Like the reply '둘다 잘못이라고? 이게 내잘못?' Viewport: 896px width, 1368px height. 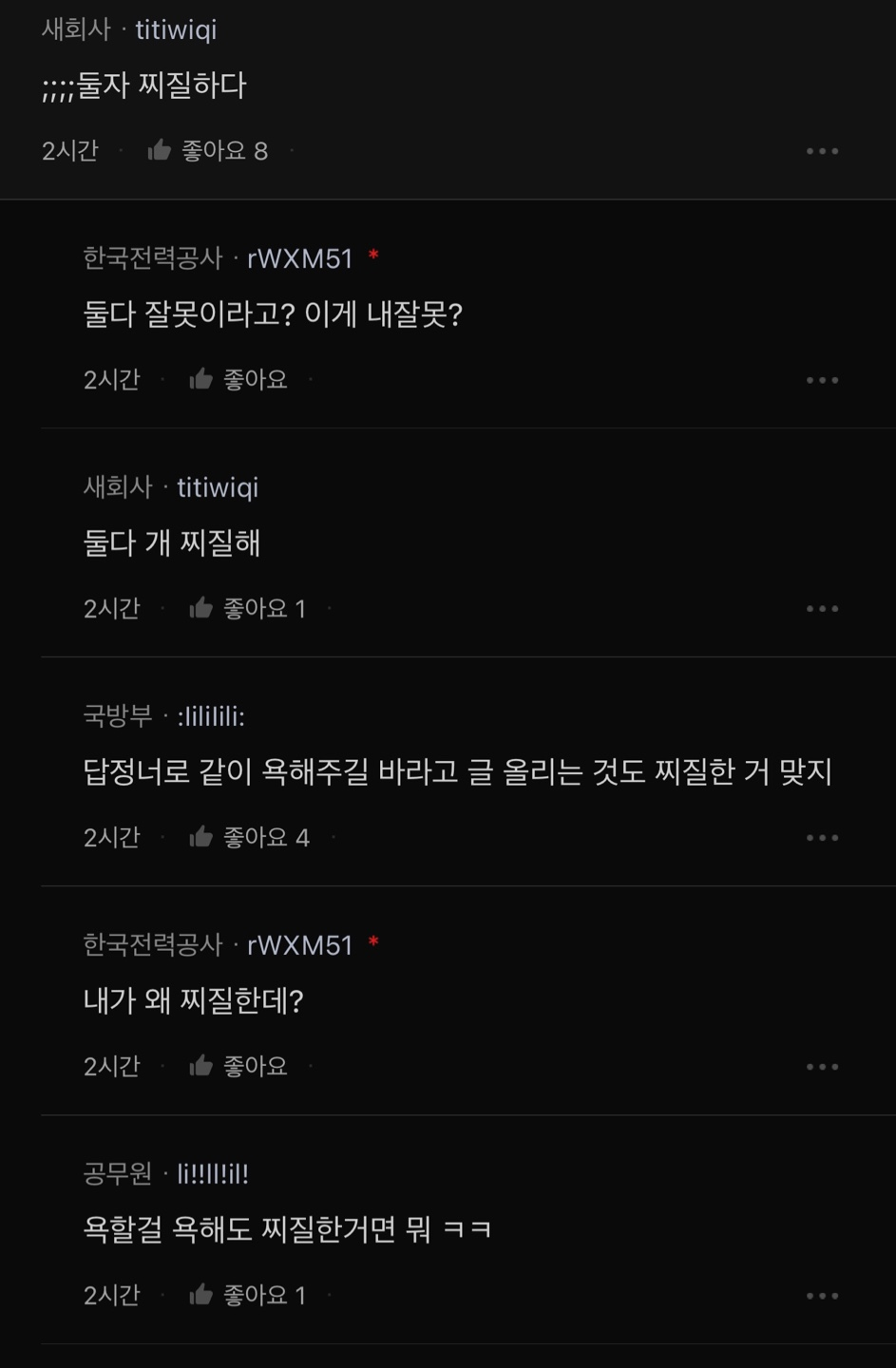(201, 380)
